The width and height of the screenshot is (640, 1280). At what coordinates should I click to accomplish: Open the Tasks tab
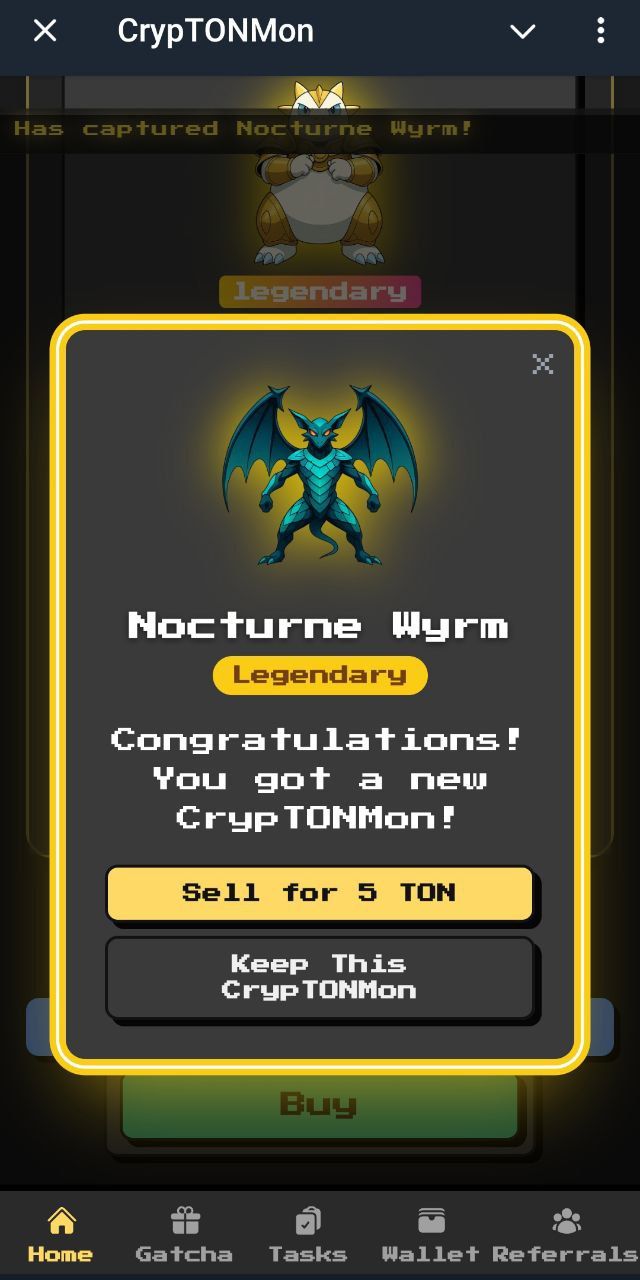(307, 1235)
